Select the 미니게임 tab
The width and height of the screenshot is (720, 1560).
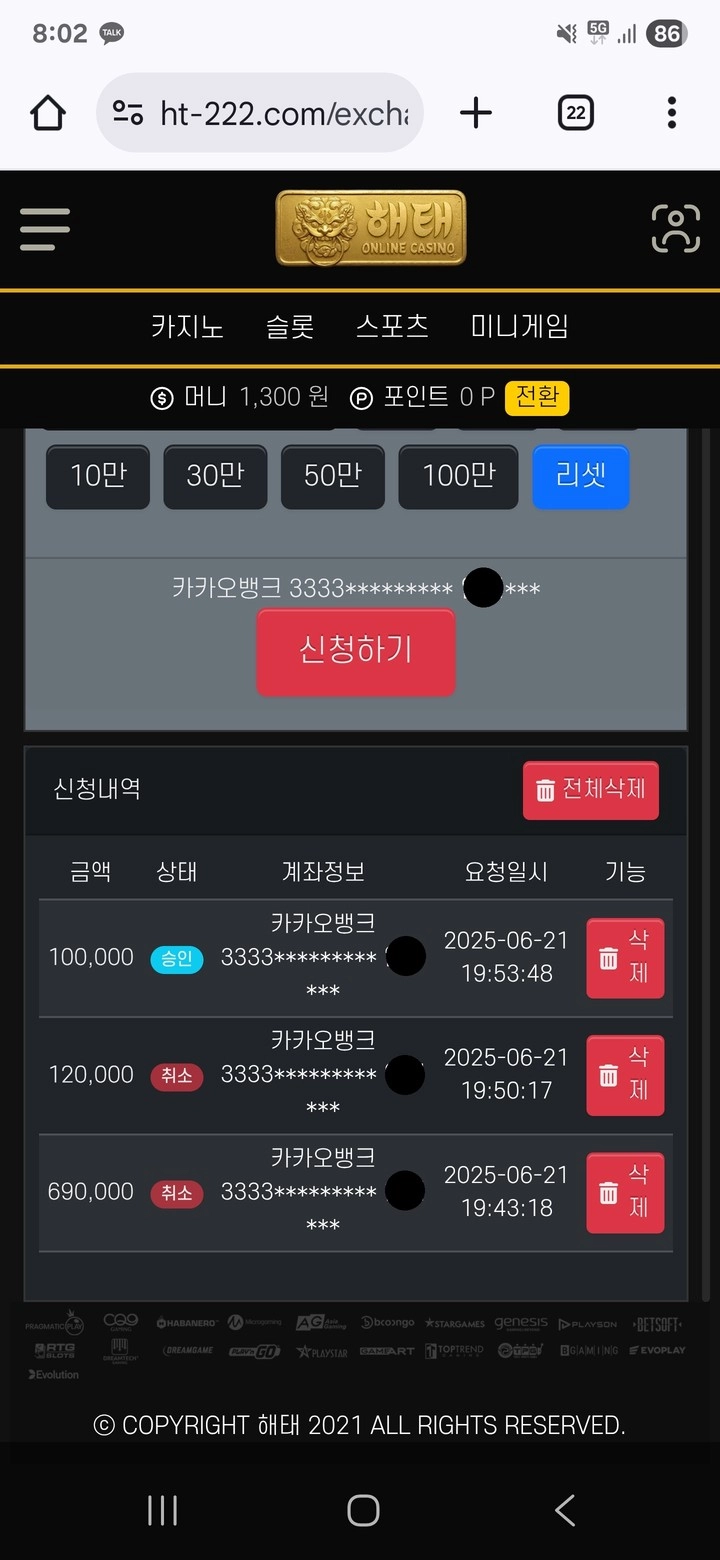pos(519,327)
